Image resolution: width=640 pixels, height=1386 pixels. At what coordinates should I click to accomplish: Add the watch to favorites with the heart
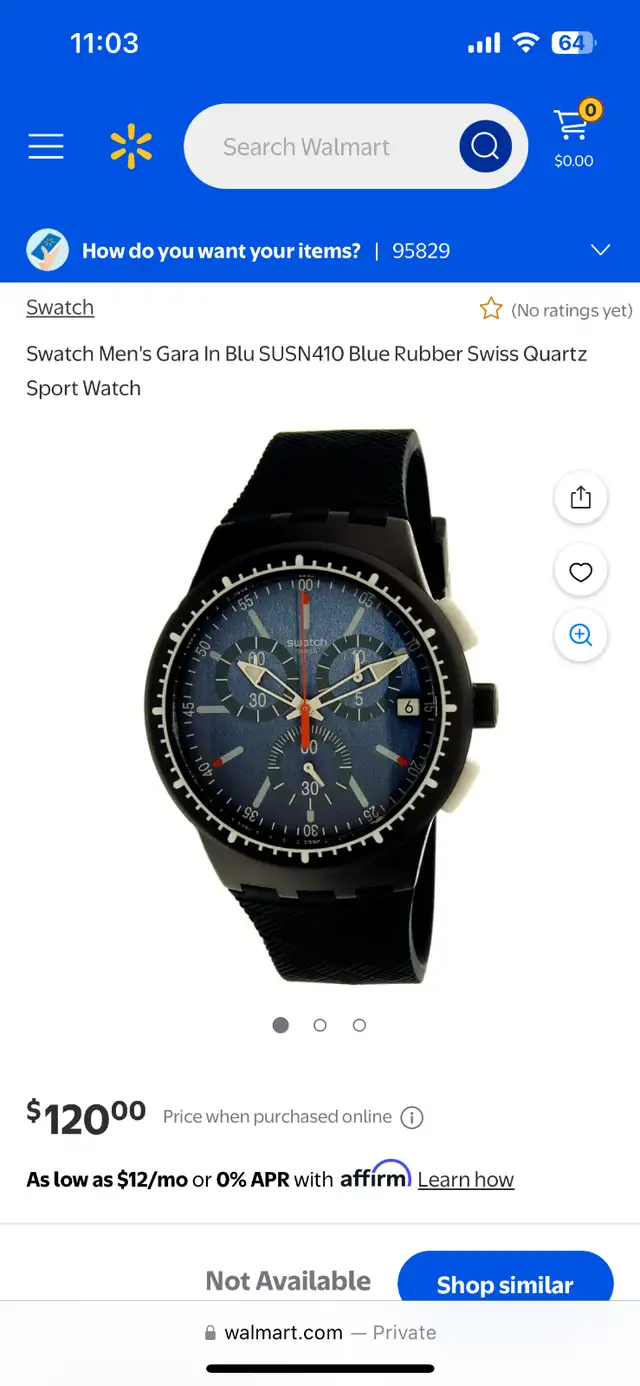click(x=581, y=572)
